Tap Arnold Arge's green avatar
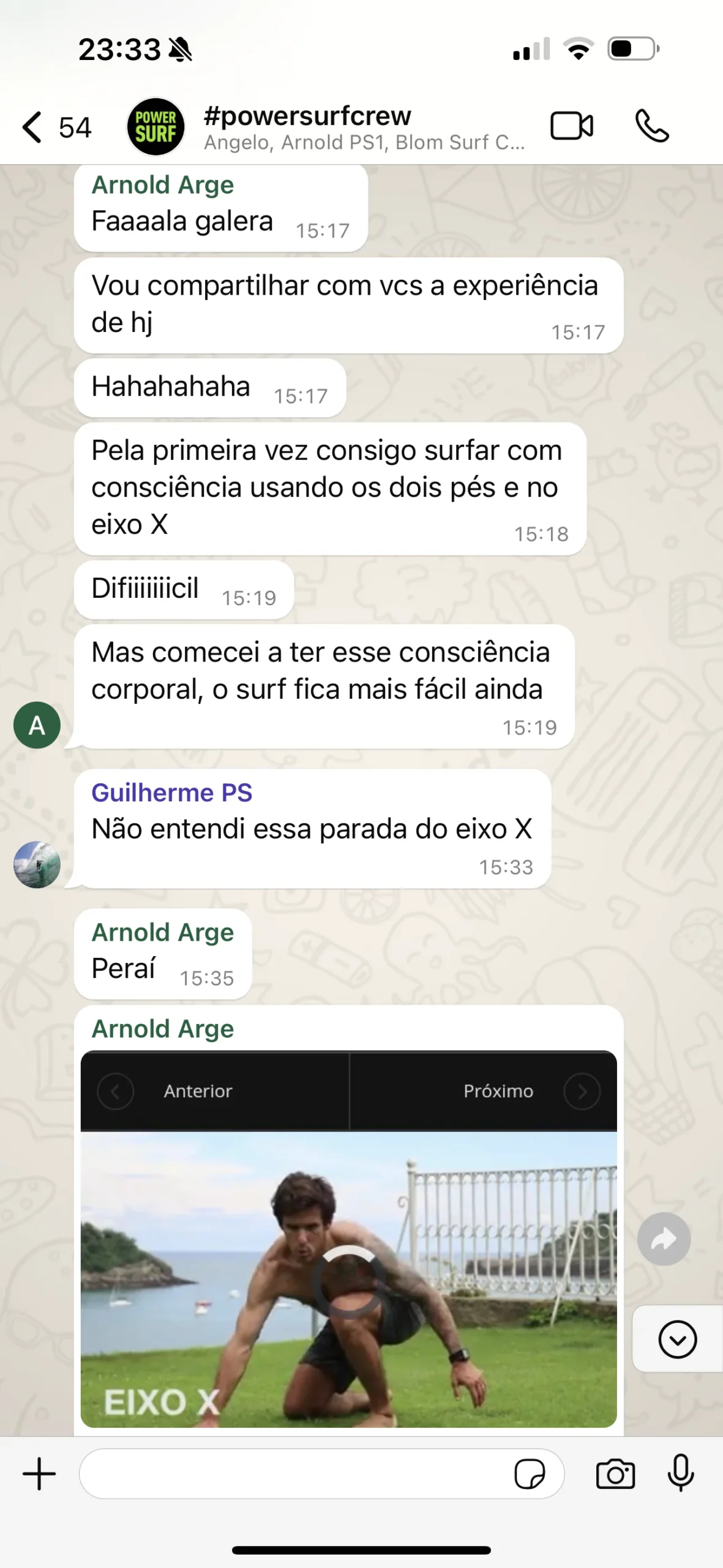This screenshot has width=723, height=1568. 37,725
